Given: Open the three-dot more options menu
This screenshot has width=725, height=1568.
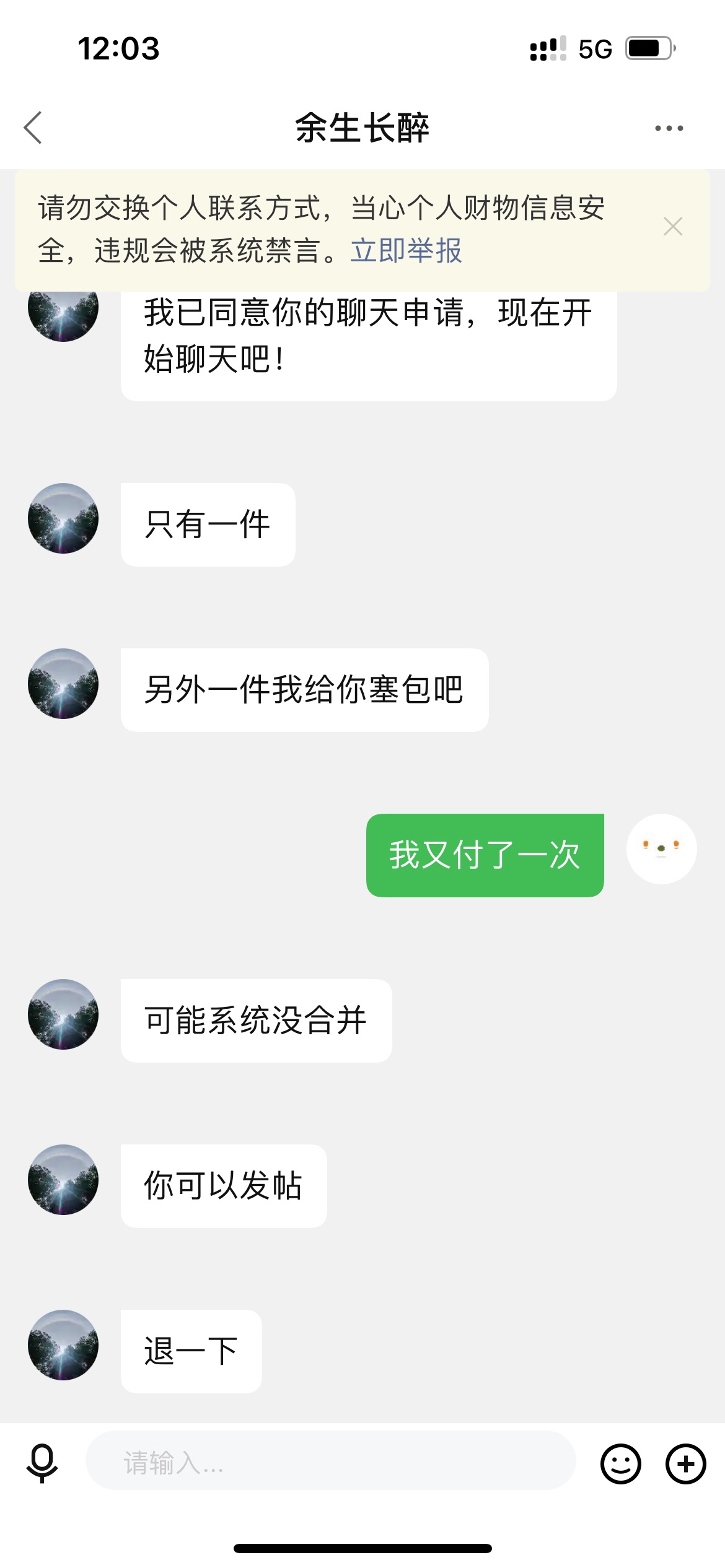Looking at the screenshot, I should 669,128.
